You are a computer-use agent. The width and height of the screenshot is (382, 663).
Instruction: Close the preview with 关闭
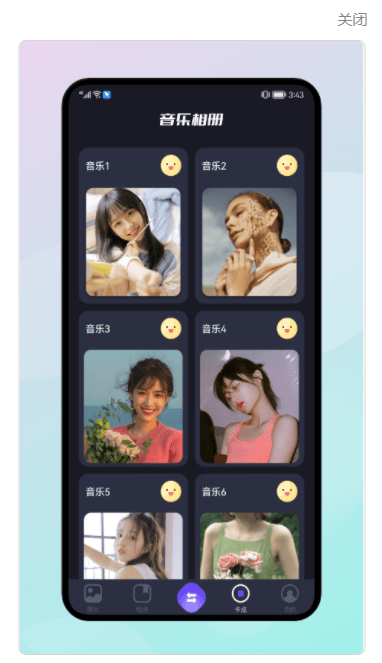pos(352,20)
